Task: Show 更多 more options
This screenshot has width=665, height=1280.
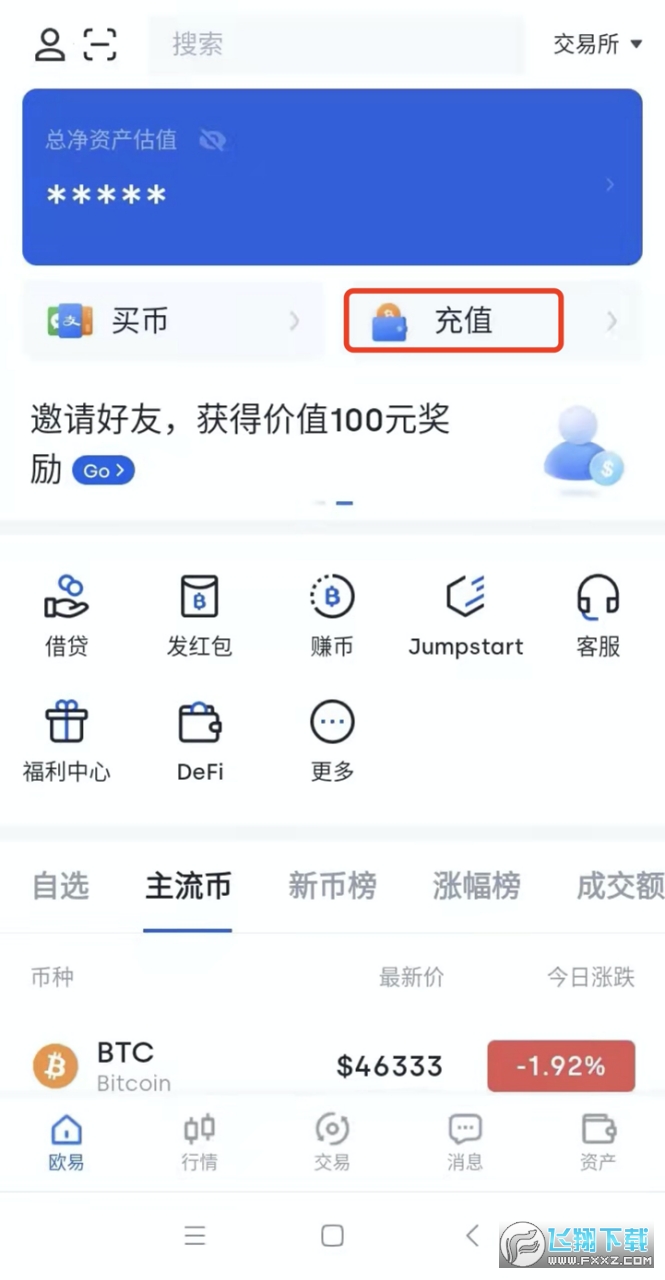Action: tap(332, 740)
